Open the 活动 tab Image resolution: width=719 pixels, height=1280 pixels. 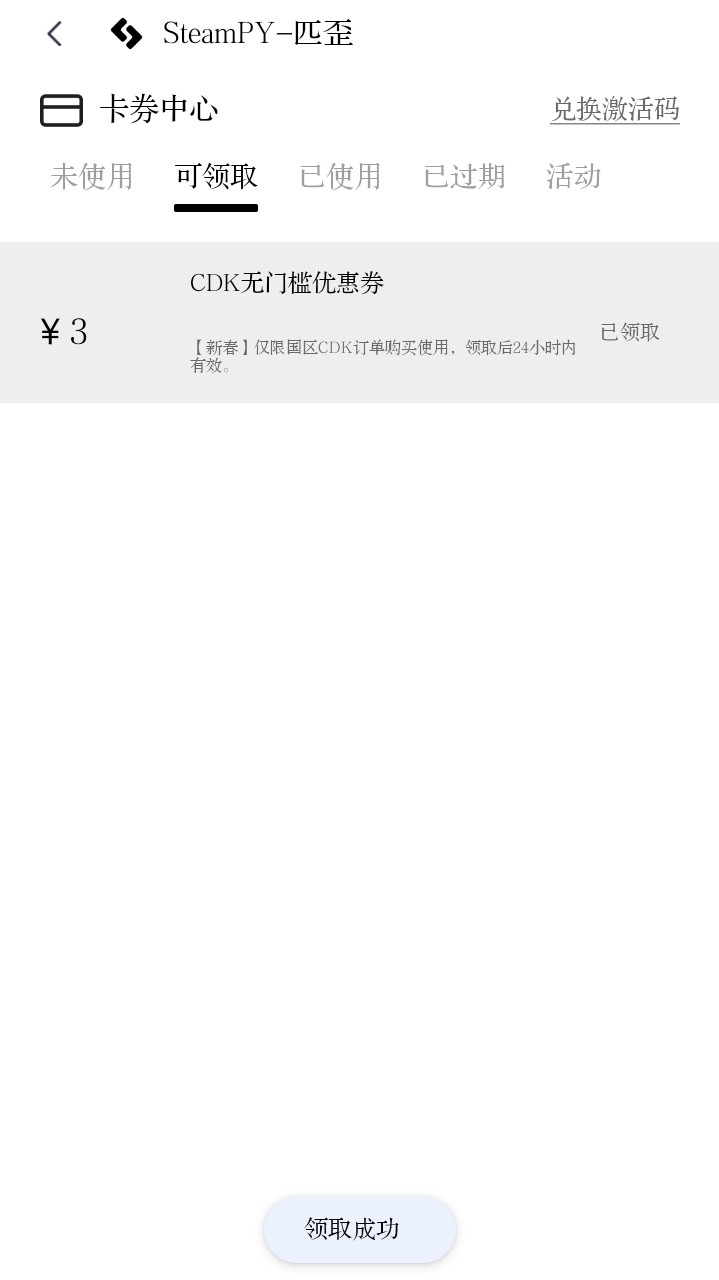point(573,177)
